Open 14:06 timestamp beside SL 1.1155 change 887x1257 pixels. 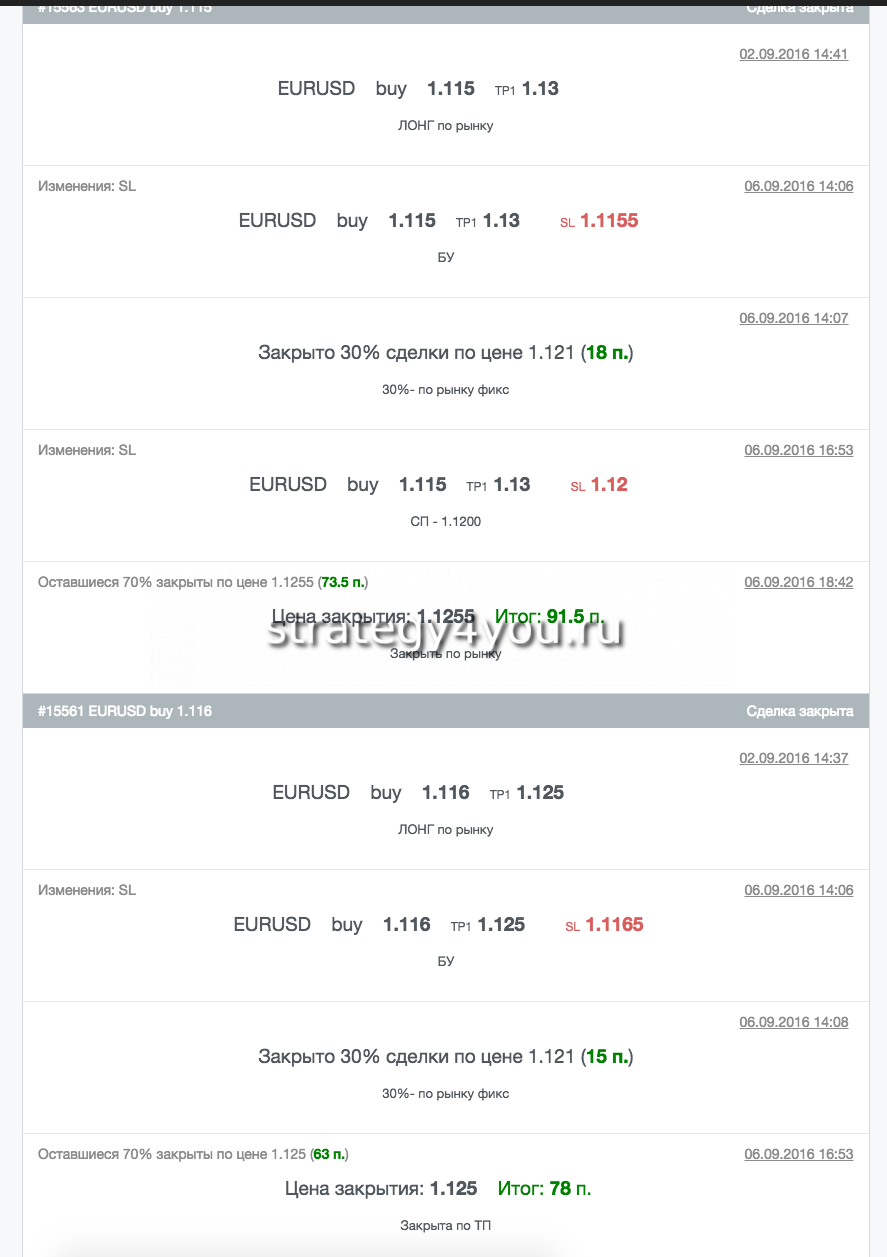[798, 186]
